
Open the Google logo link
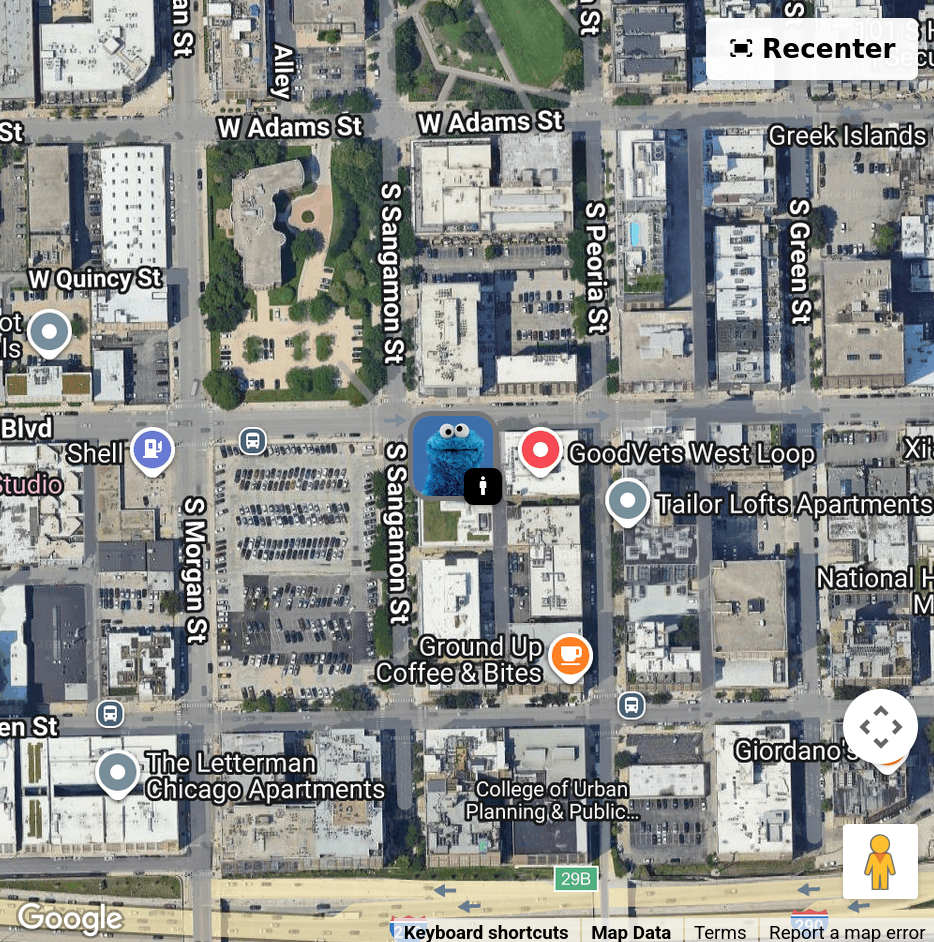click(x=70, y=918)
